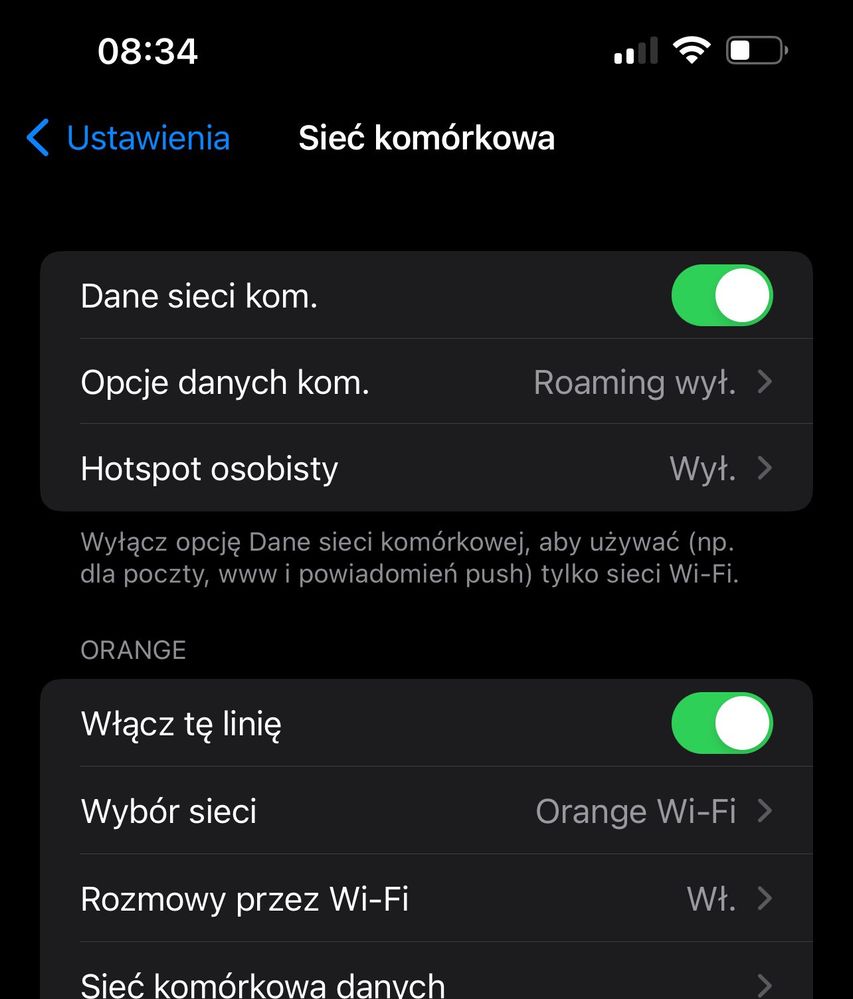Tap the clock showing 08:34
853x999 pixels.
[149, 50]
